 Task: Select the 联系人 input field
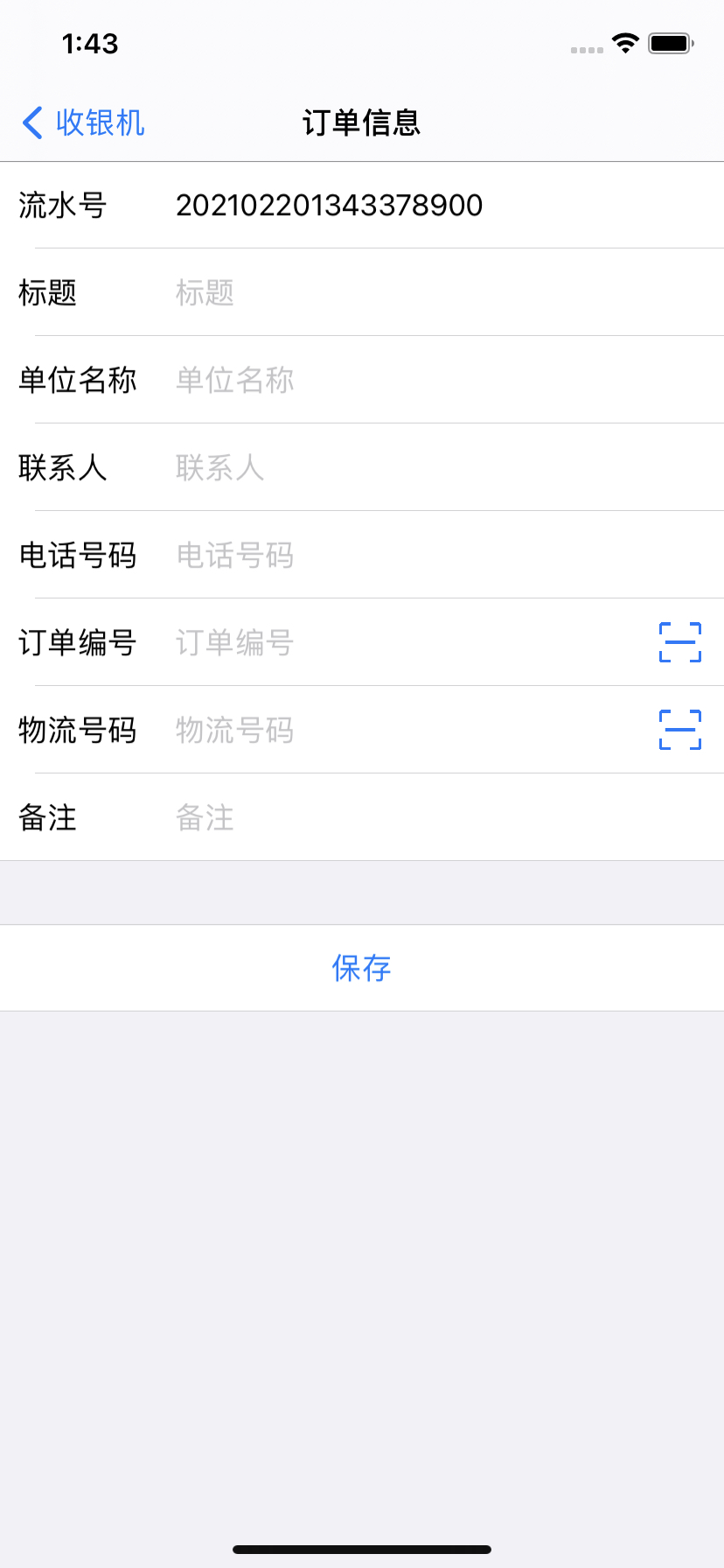coord(393,468)
